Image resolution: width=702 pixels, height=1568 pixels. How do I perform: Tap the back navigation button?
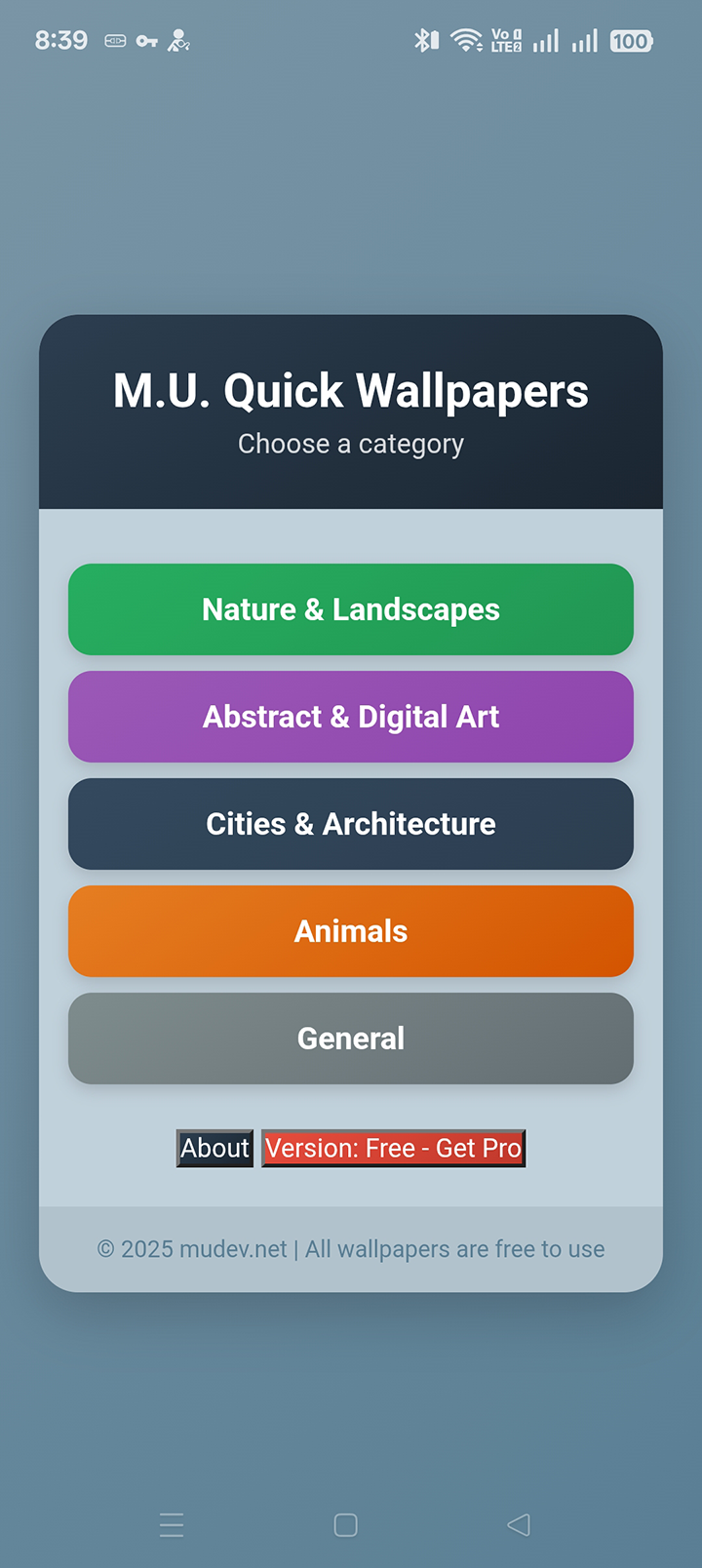pyautogui.click(x=518, y=1525)
